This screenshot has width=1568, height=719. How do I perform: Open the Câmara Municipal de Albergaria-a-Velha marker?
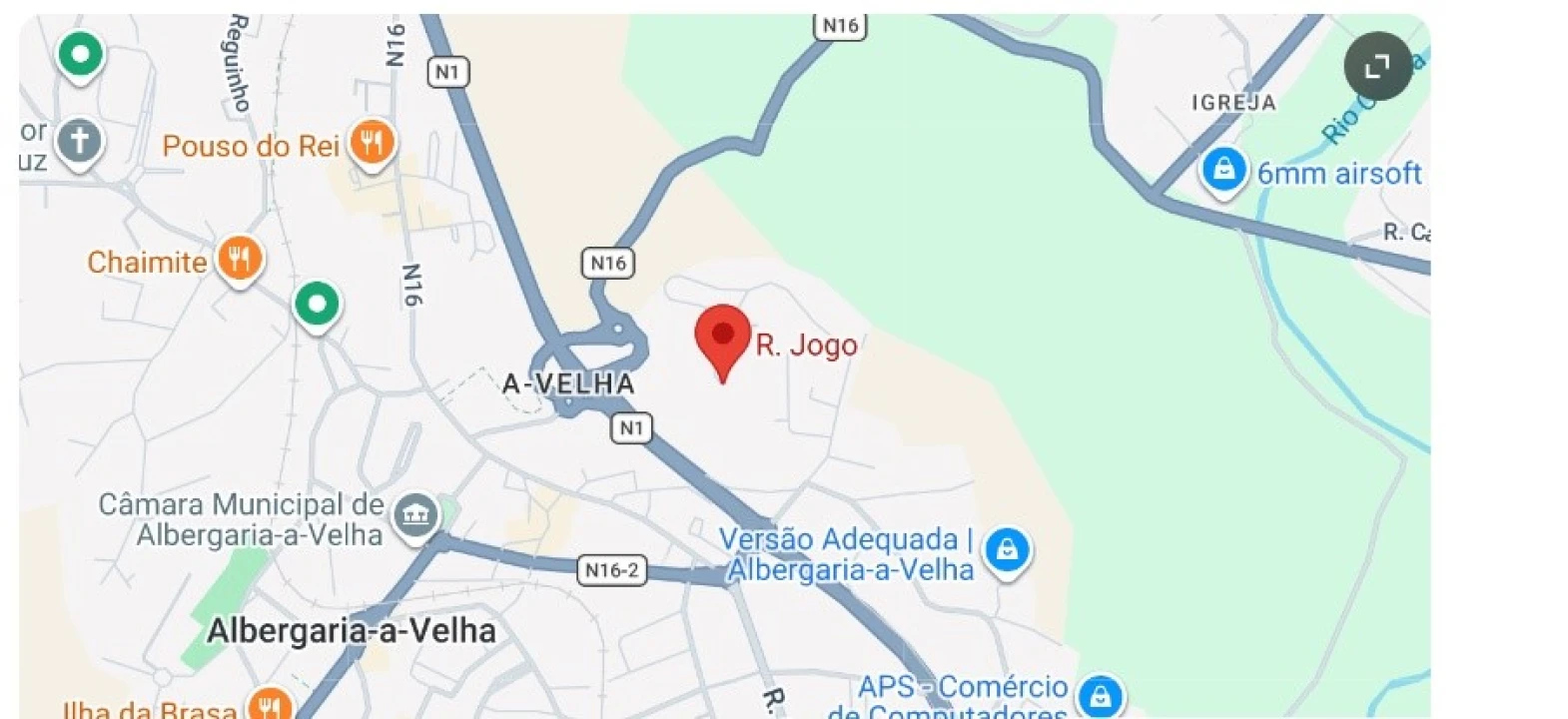click(x=415, y=515)
